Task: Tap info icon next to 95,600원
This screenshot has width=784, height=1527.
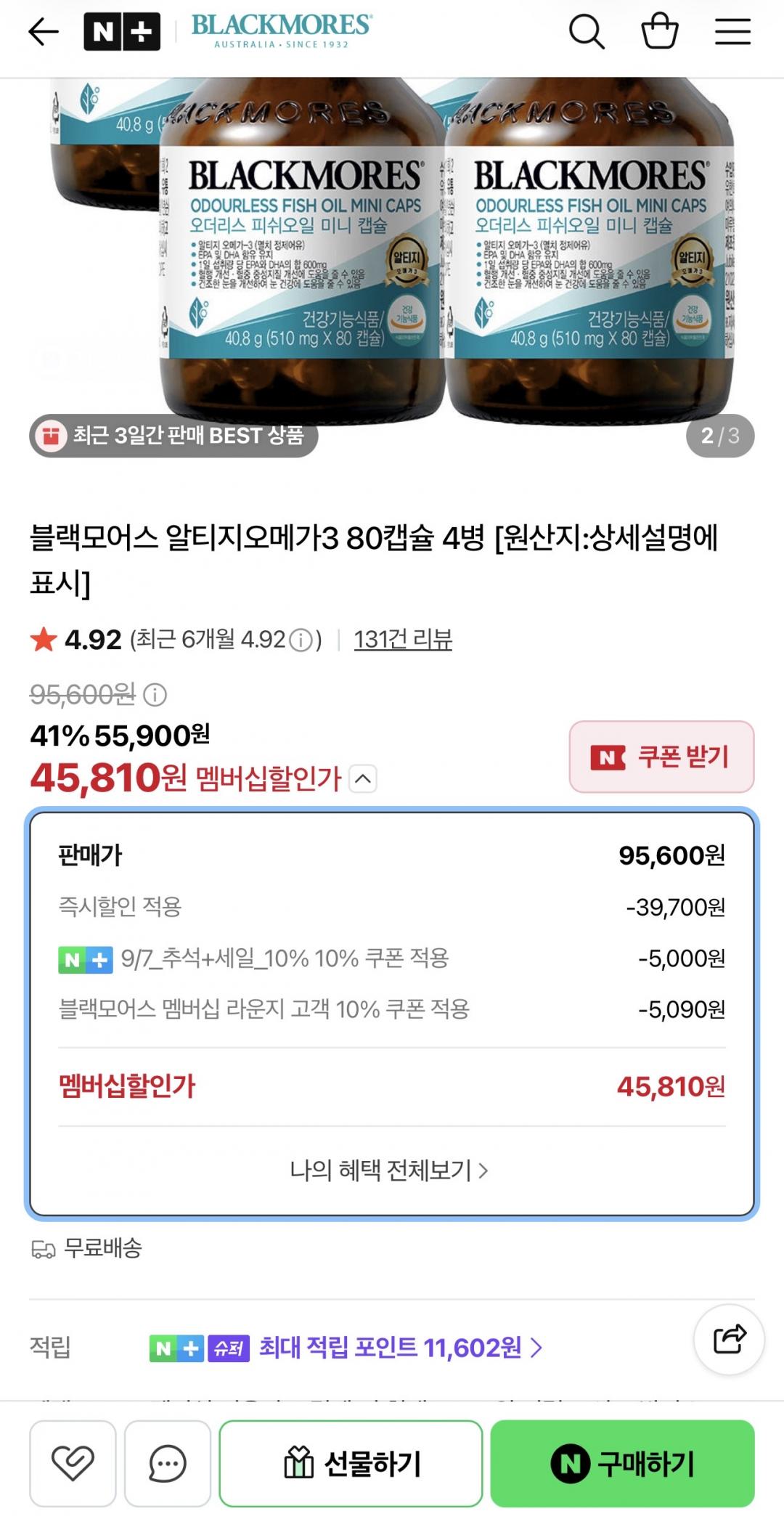Action: coord(155,696)
